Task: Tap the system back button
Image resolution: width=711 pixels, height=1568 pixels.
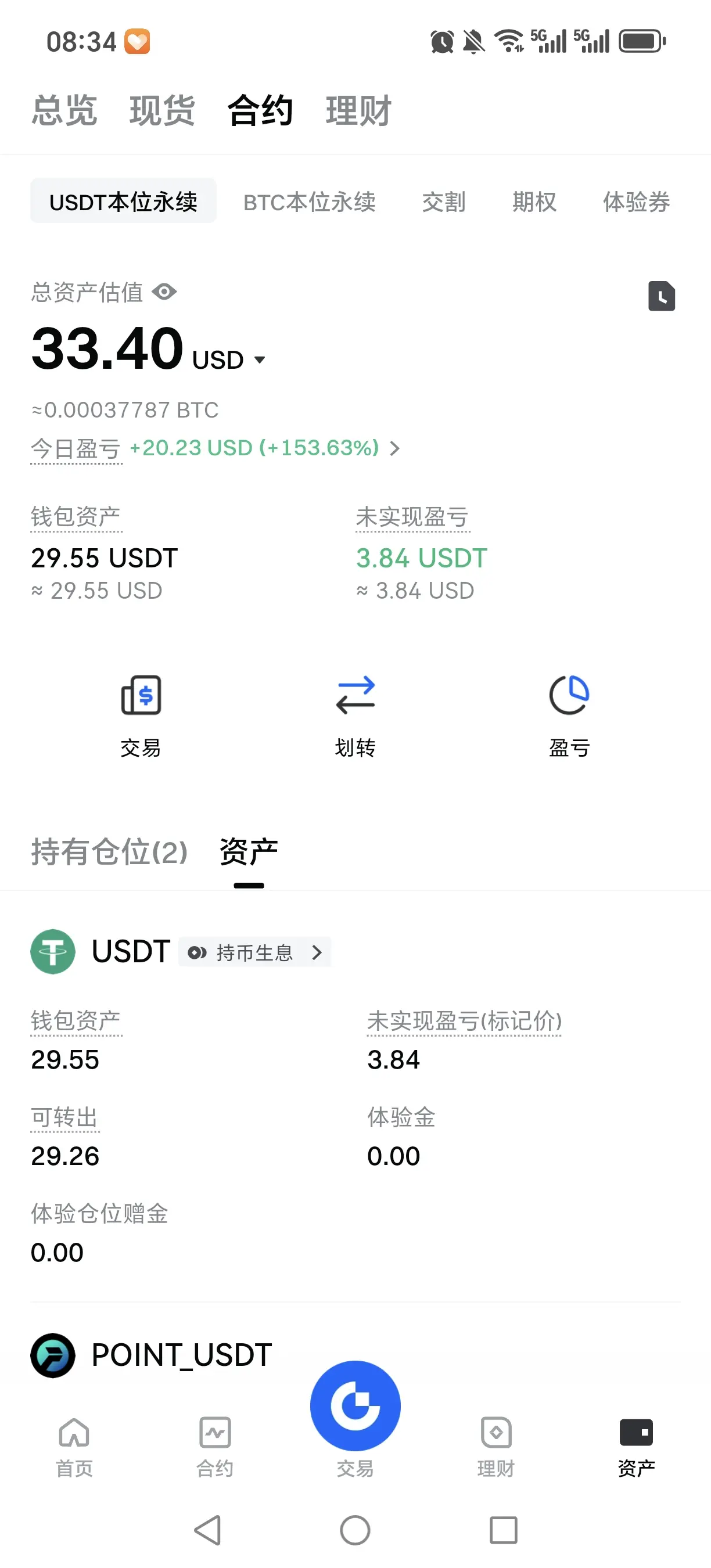Action: coord(207,1530)
